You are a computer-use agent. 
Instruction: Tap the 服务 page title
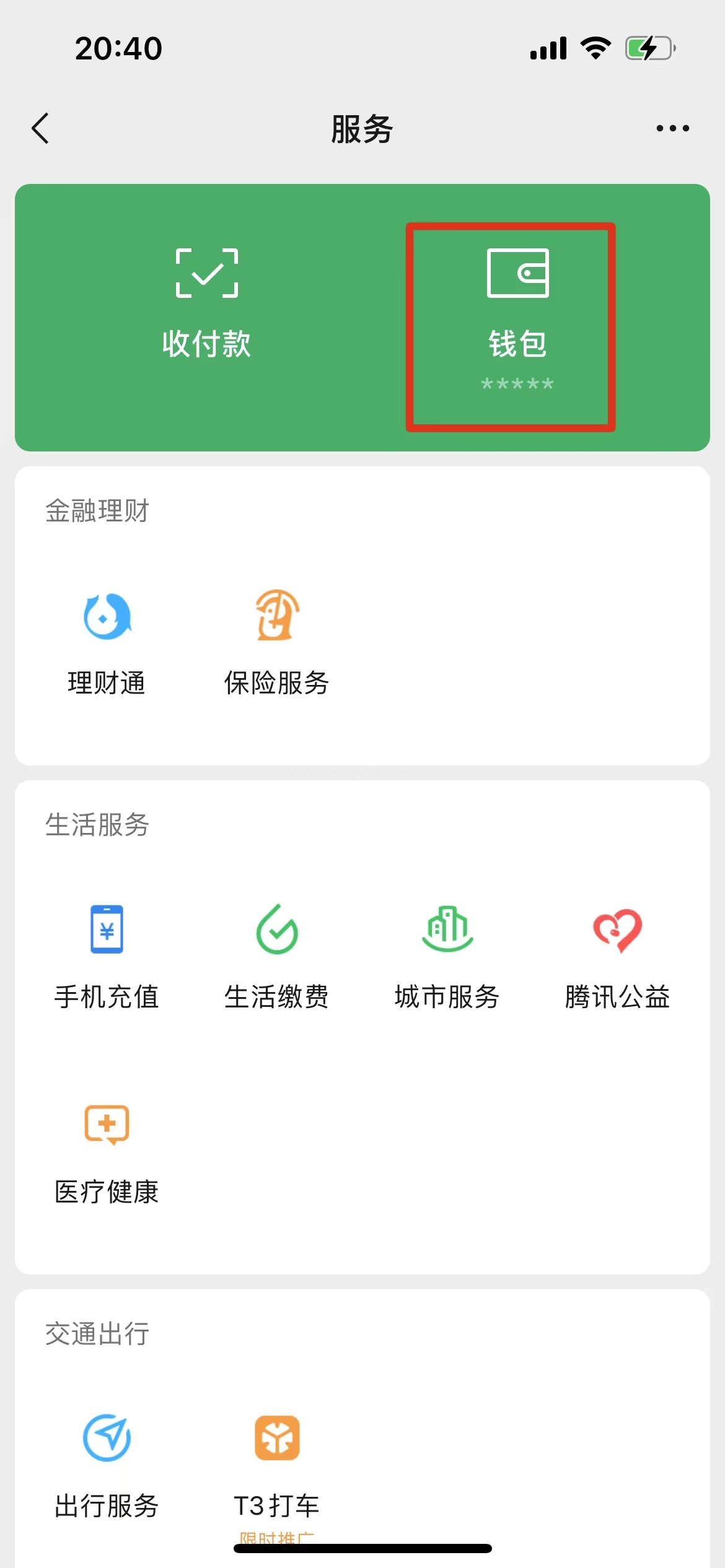(x=362, y=129)
